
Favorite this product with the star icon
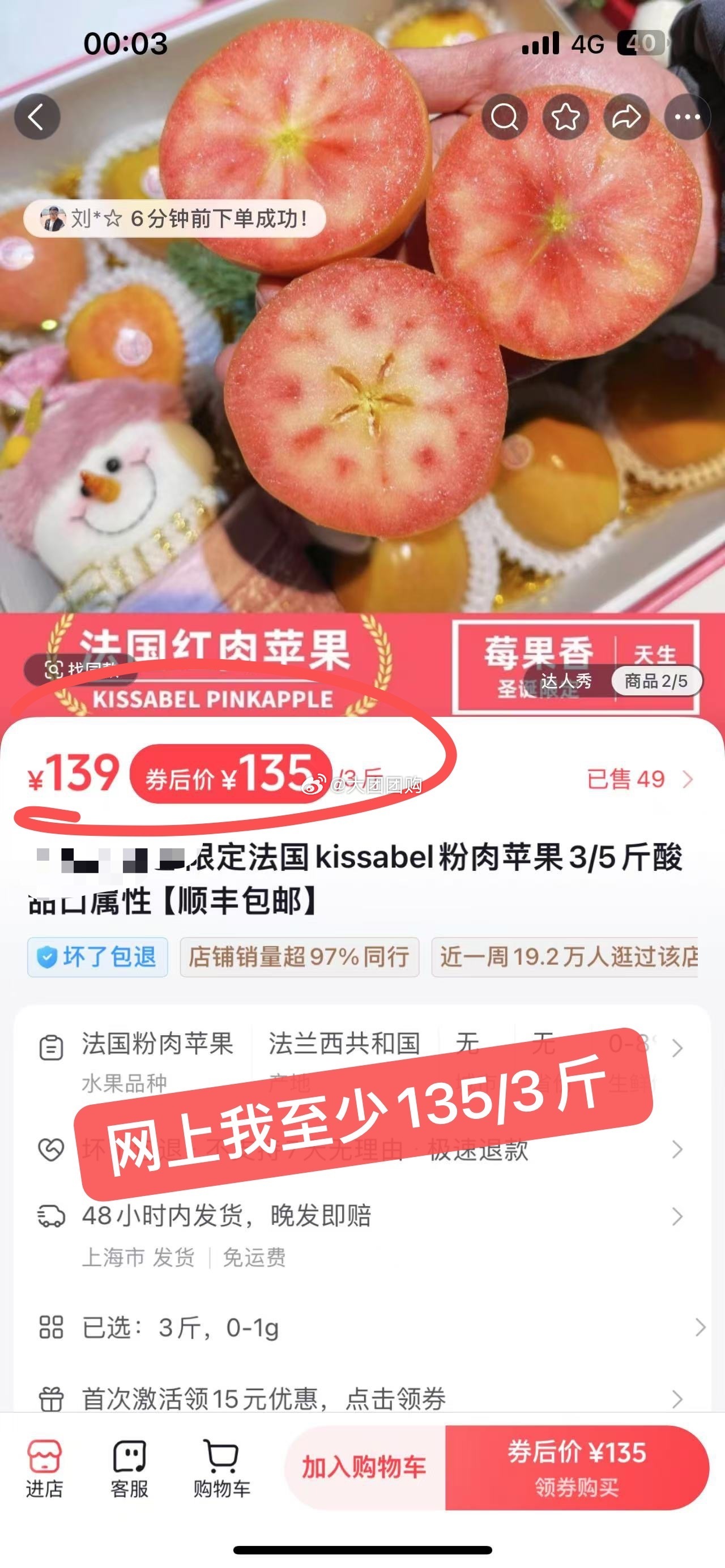click(565, 116)
